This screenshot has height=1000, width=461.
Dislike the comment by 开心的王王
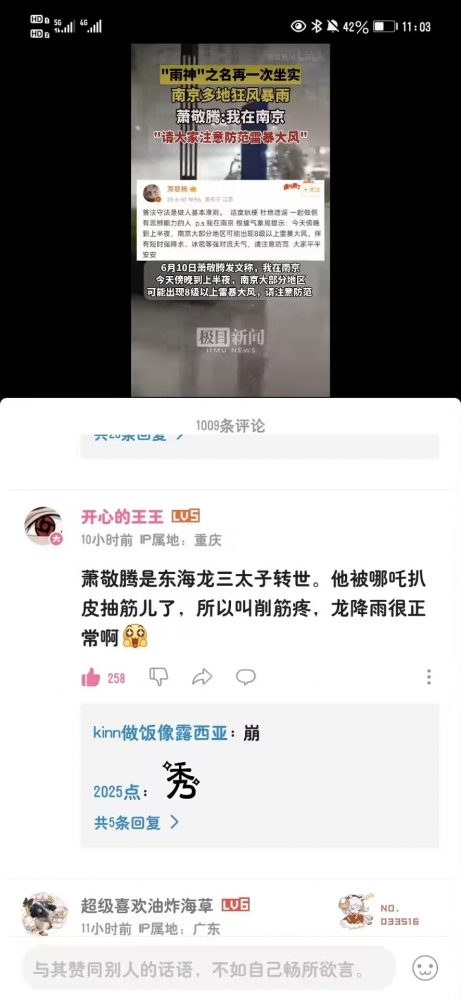pos(158,677)
